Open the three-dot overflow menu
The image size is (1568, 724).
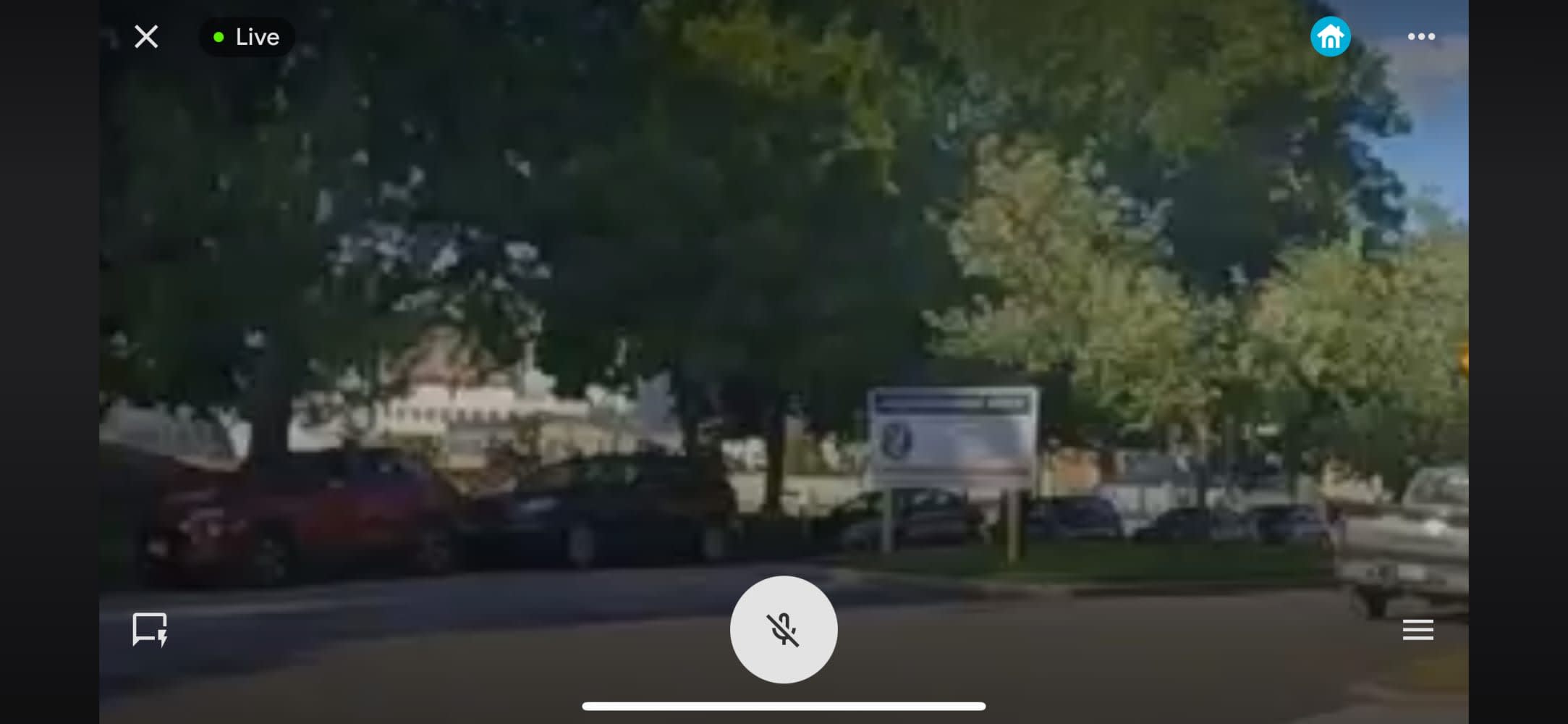coord(1420,37)
